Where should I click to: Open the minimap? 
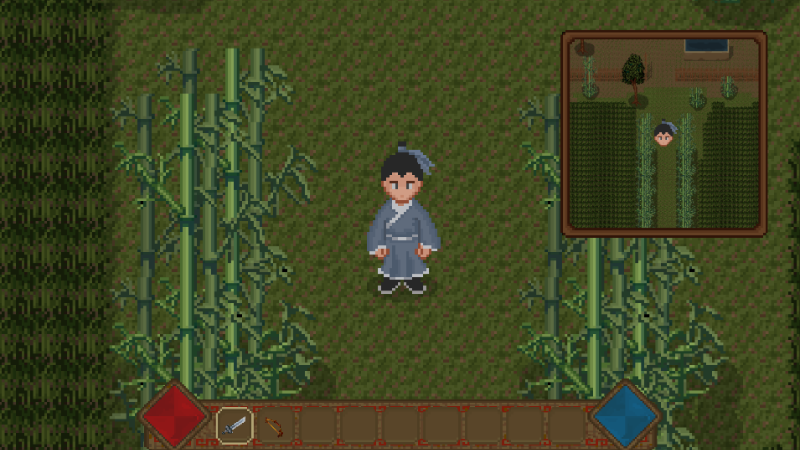[664, 133]
